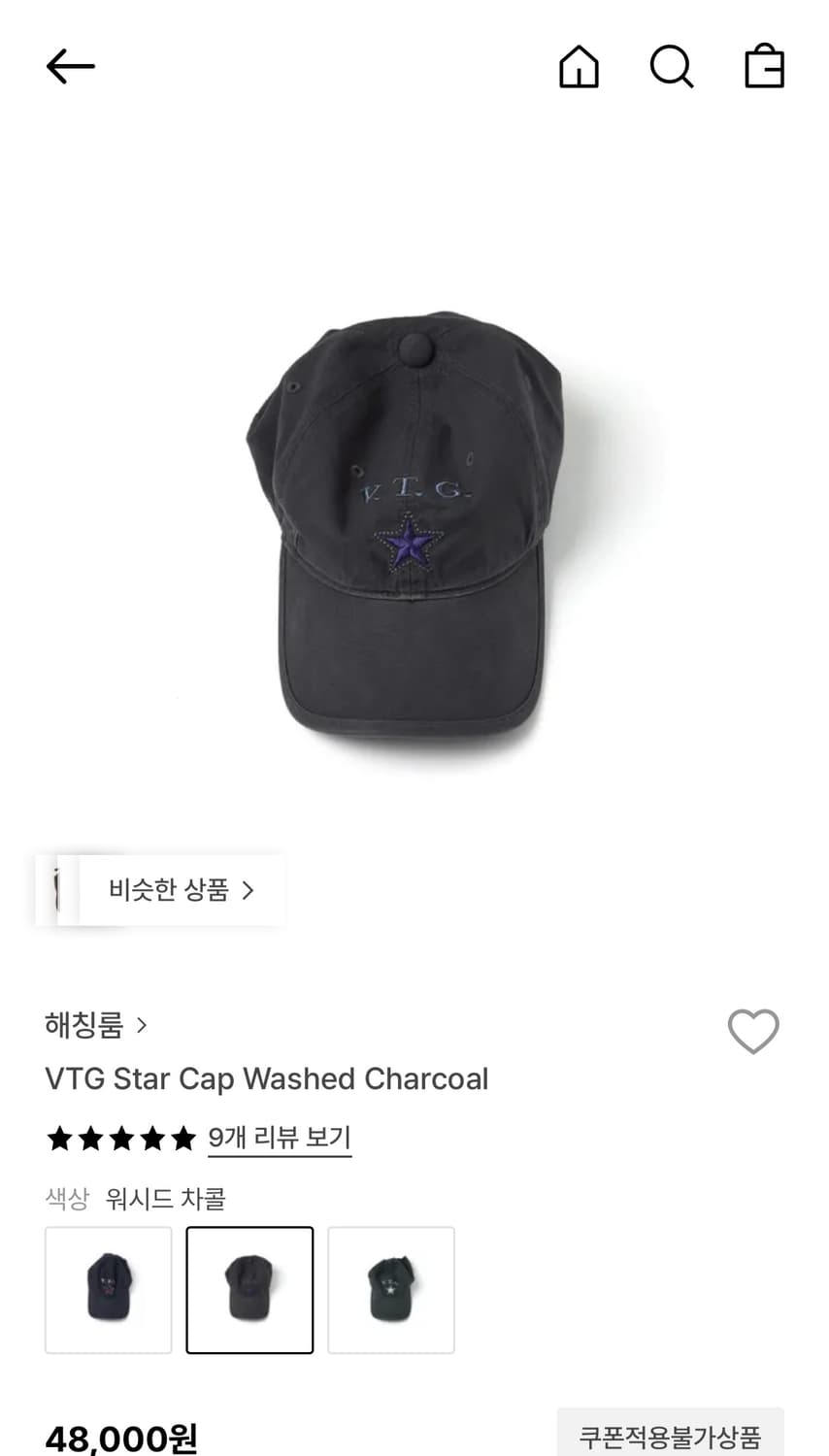Click the 48,000원 price text
829x1456 pixels.
tap(120, 1439)
